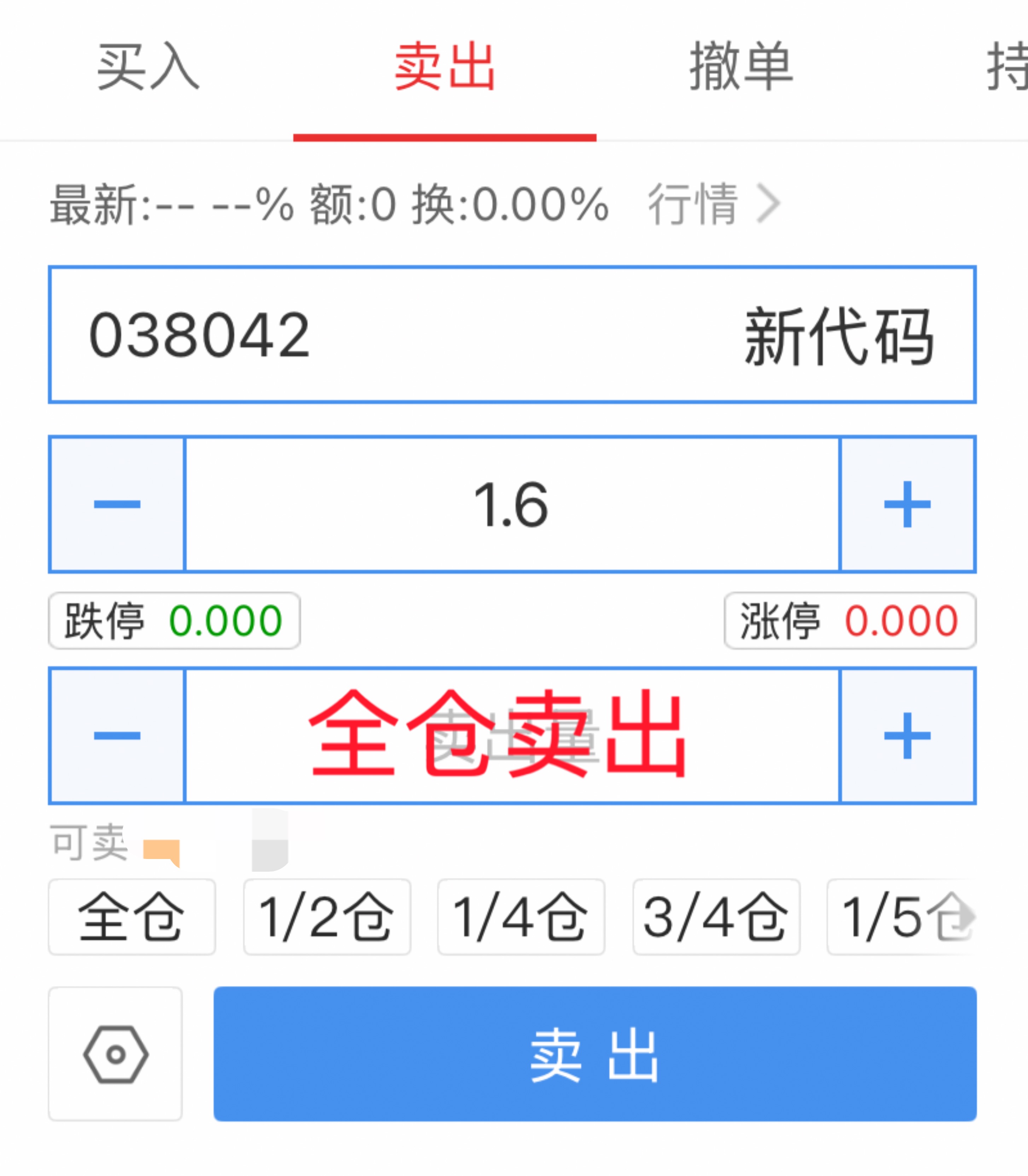
Task: Select 3/4仓 position
Action: click(x=716, y=917)
